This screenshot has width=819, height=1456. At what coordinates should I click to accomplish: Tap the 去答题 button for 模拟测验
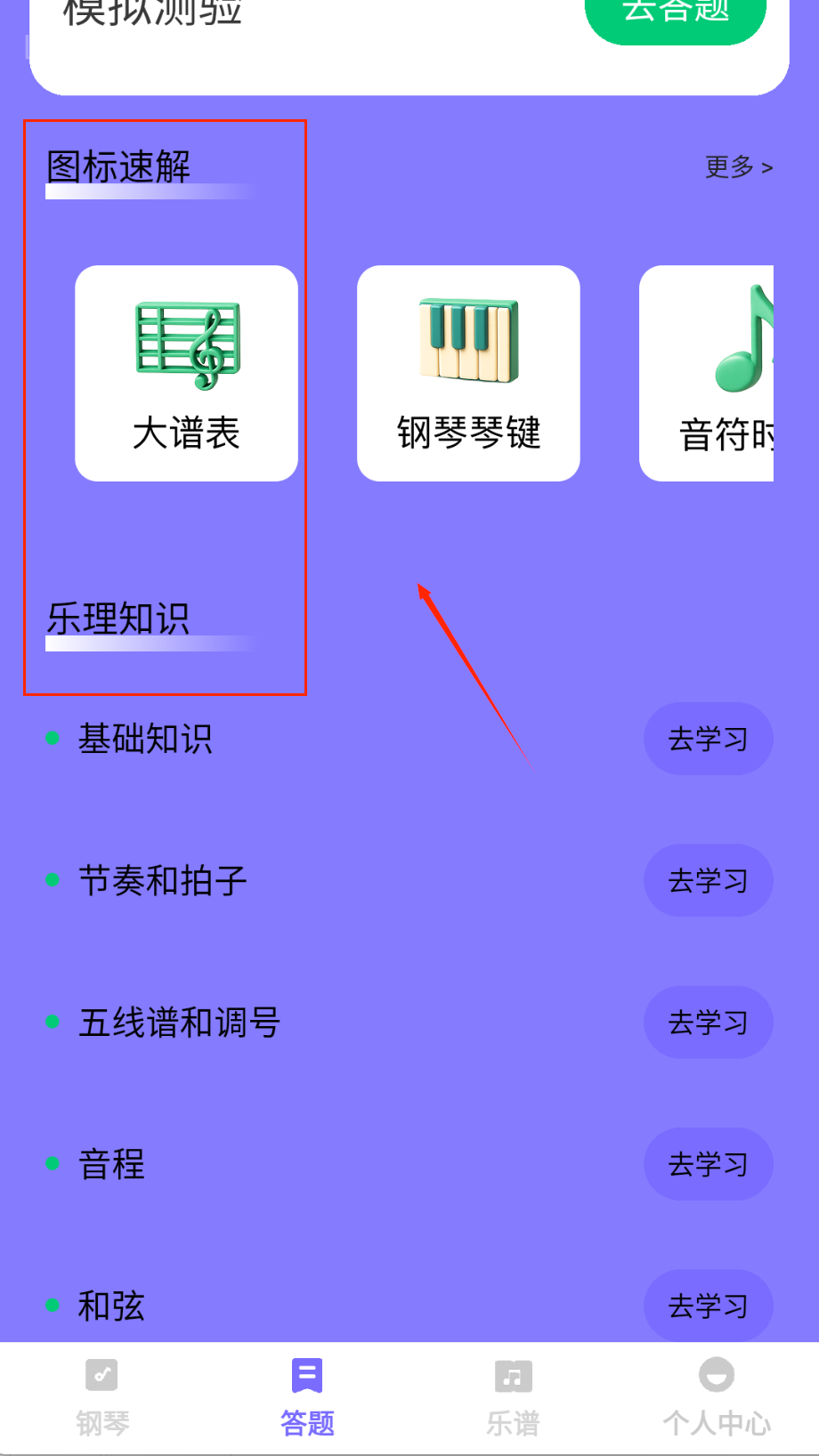[x=675, y=16]
